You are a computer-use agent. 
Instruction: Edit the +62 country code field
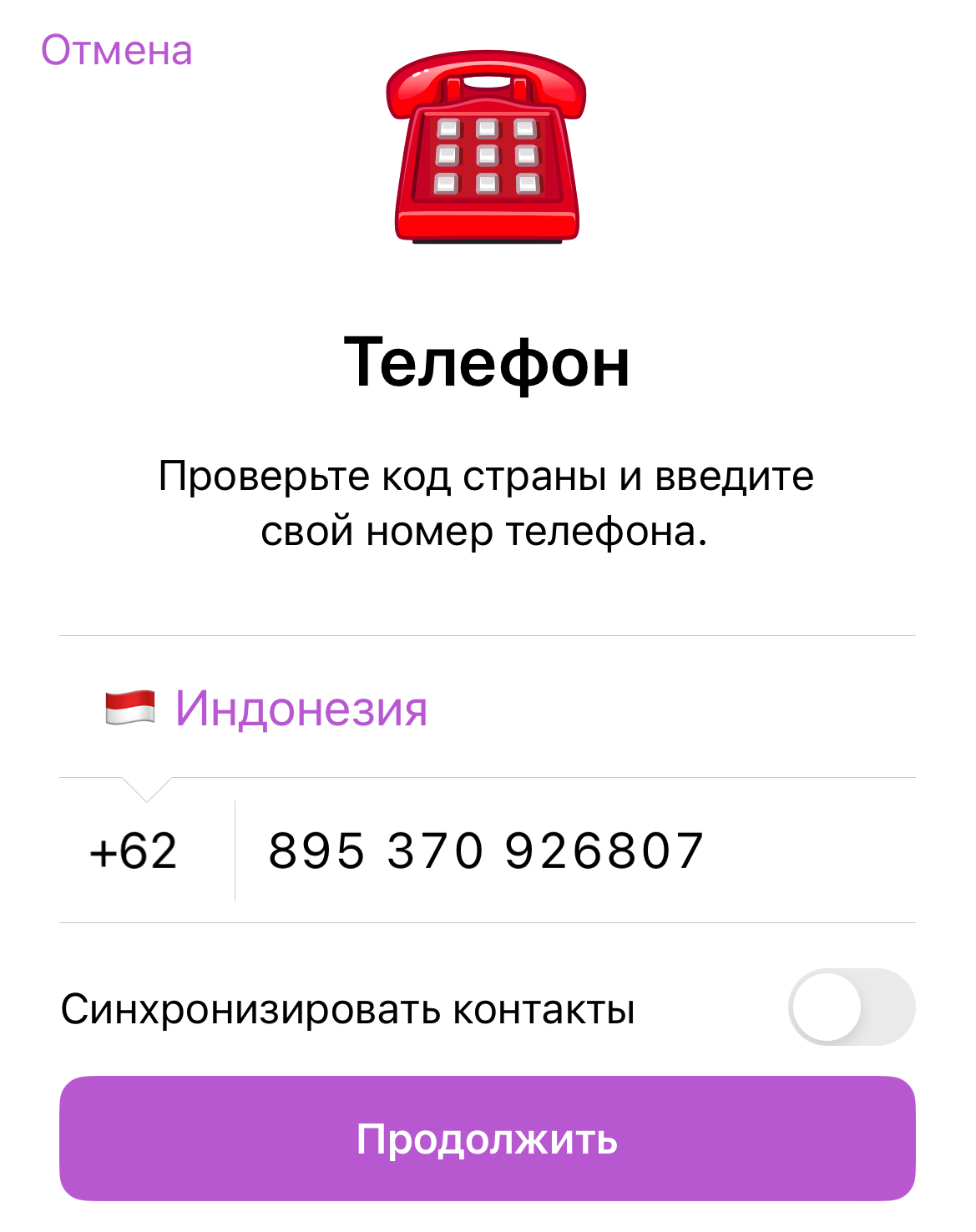click(134, 851)
